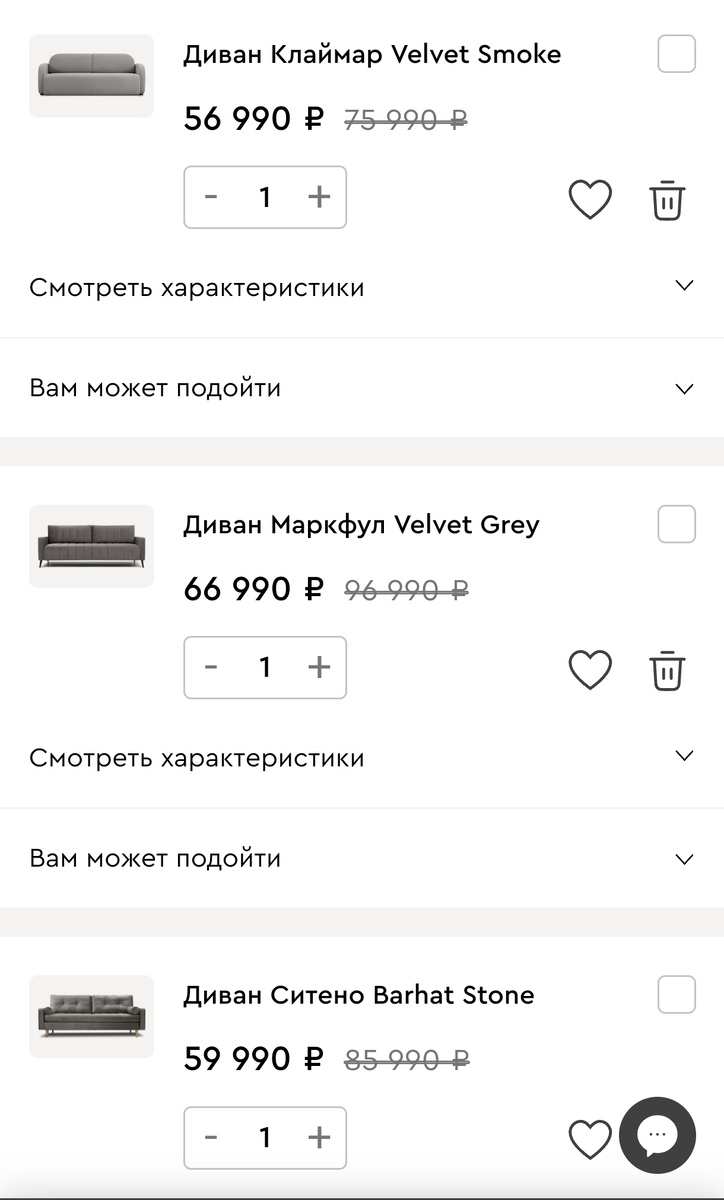Select the Диван Маркфул checkbox
The height and width of the screenshot is (1200, 724).
[676, 524]
